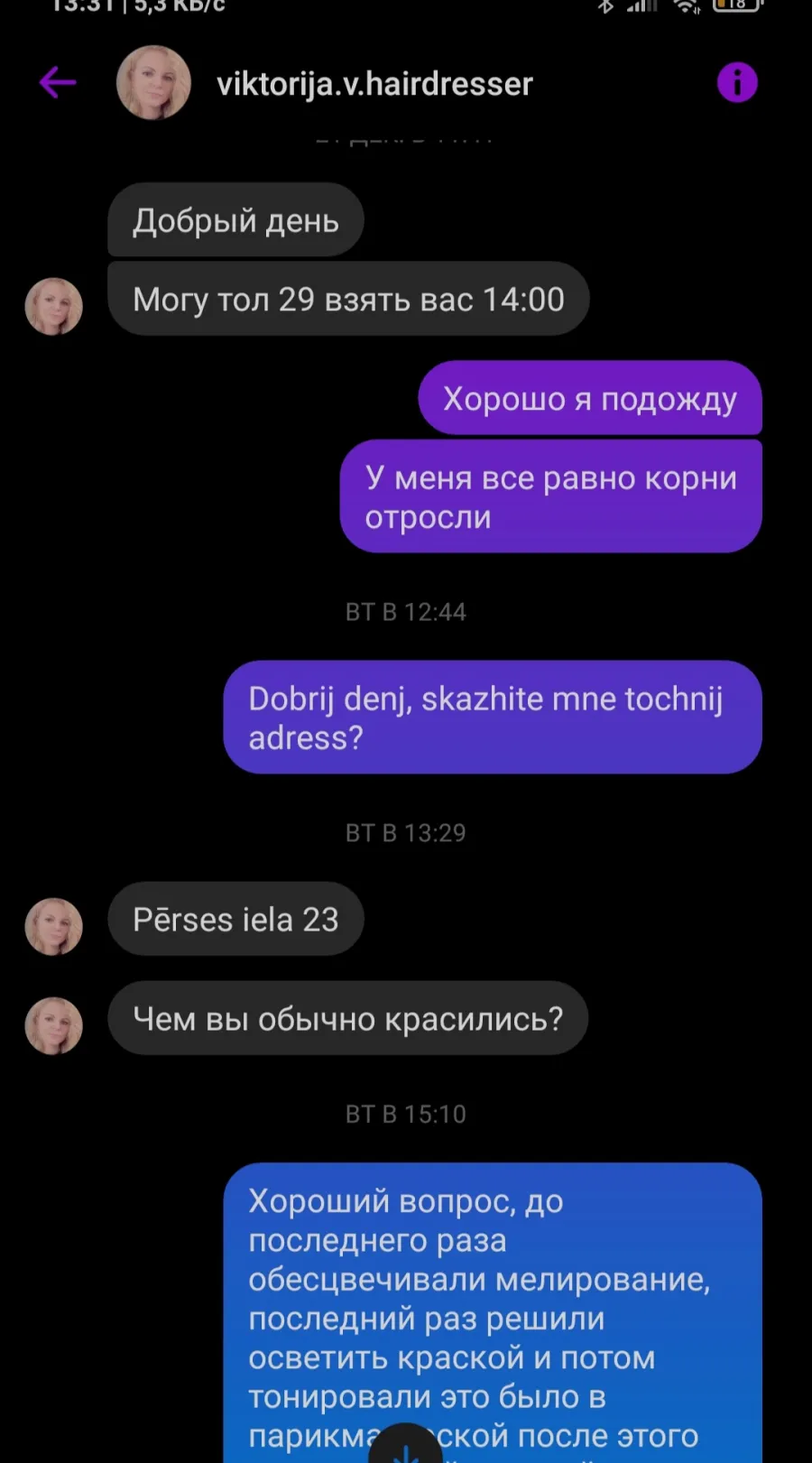Open the conversation info icon

(x=737, y=83)
